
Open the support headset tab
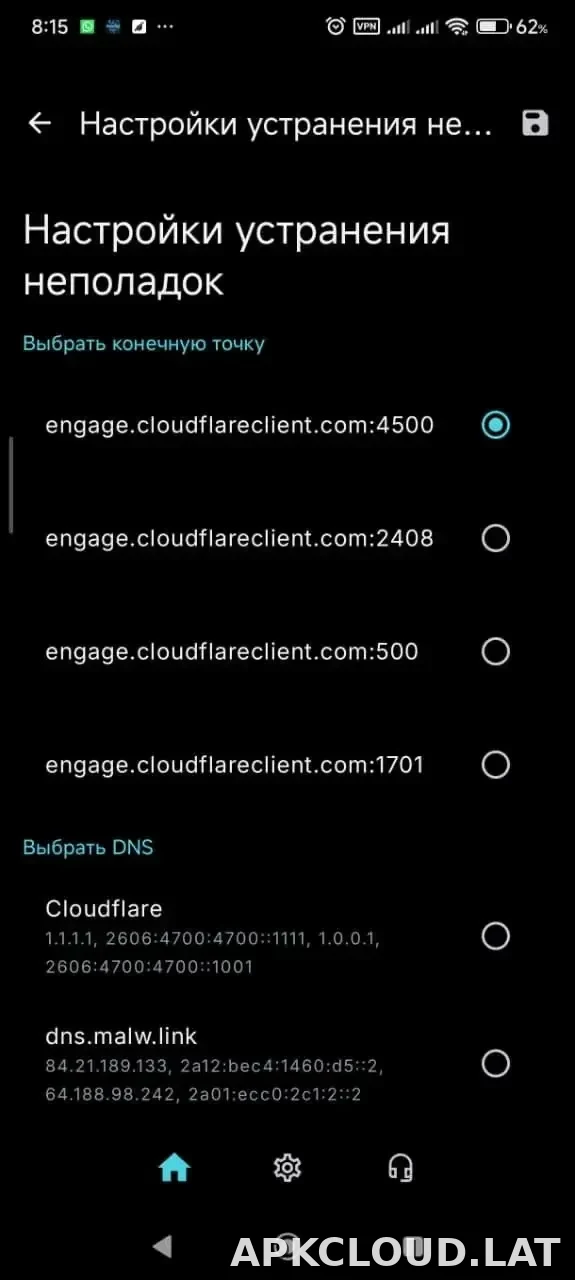pyautogui.click(x=401, y=1167)
